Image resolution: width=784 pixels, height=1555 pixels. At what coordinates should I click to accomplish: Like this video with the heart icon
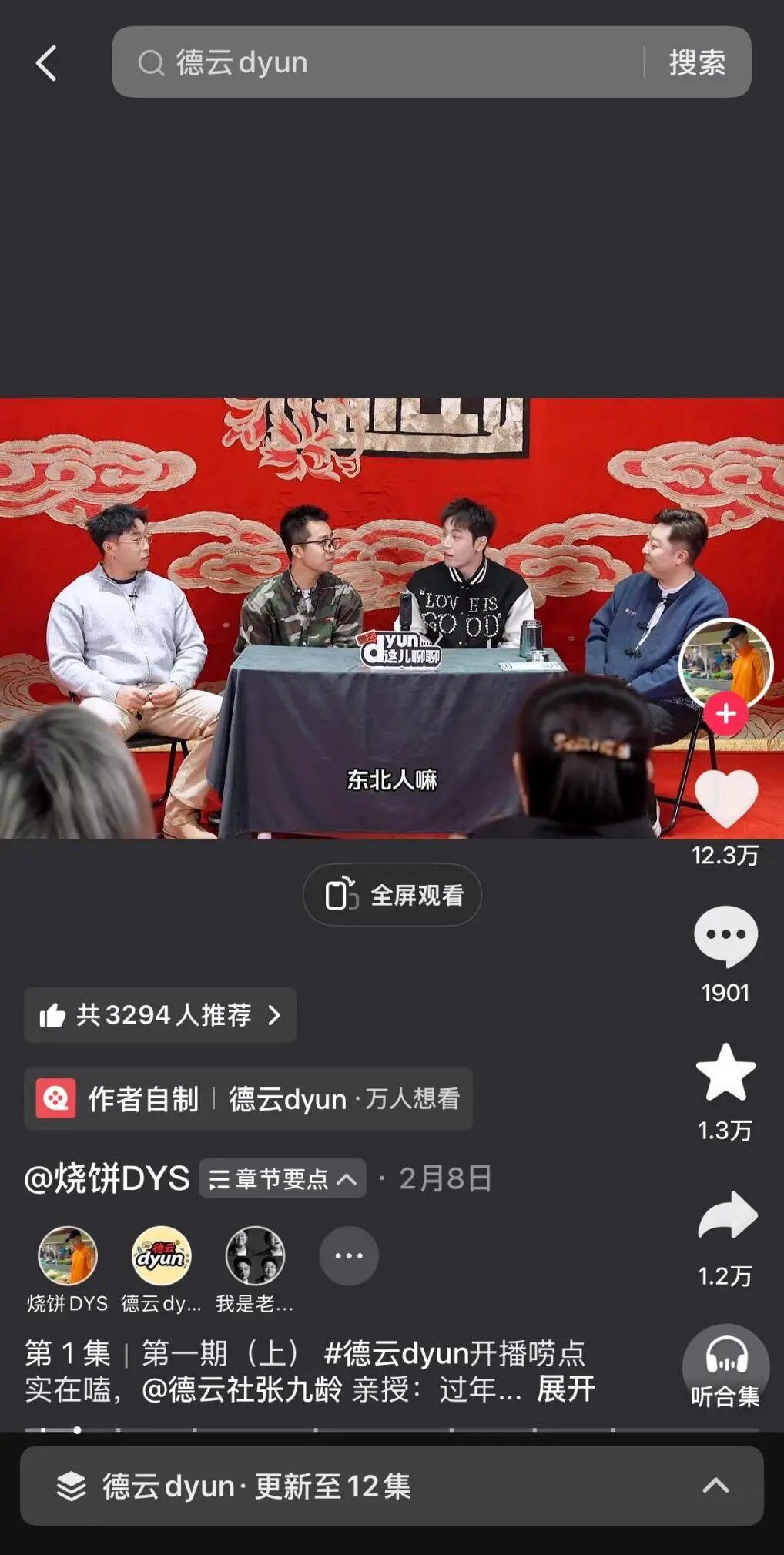coord(725,799)
